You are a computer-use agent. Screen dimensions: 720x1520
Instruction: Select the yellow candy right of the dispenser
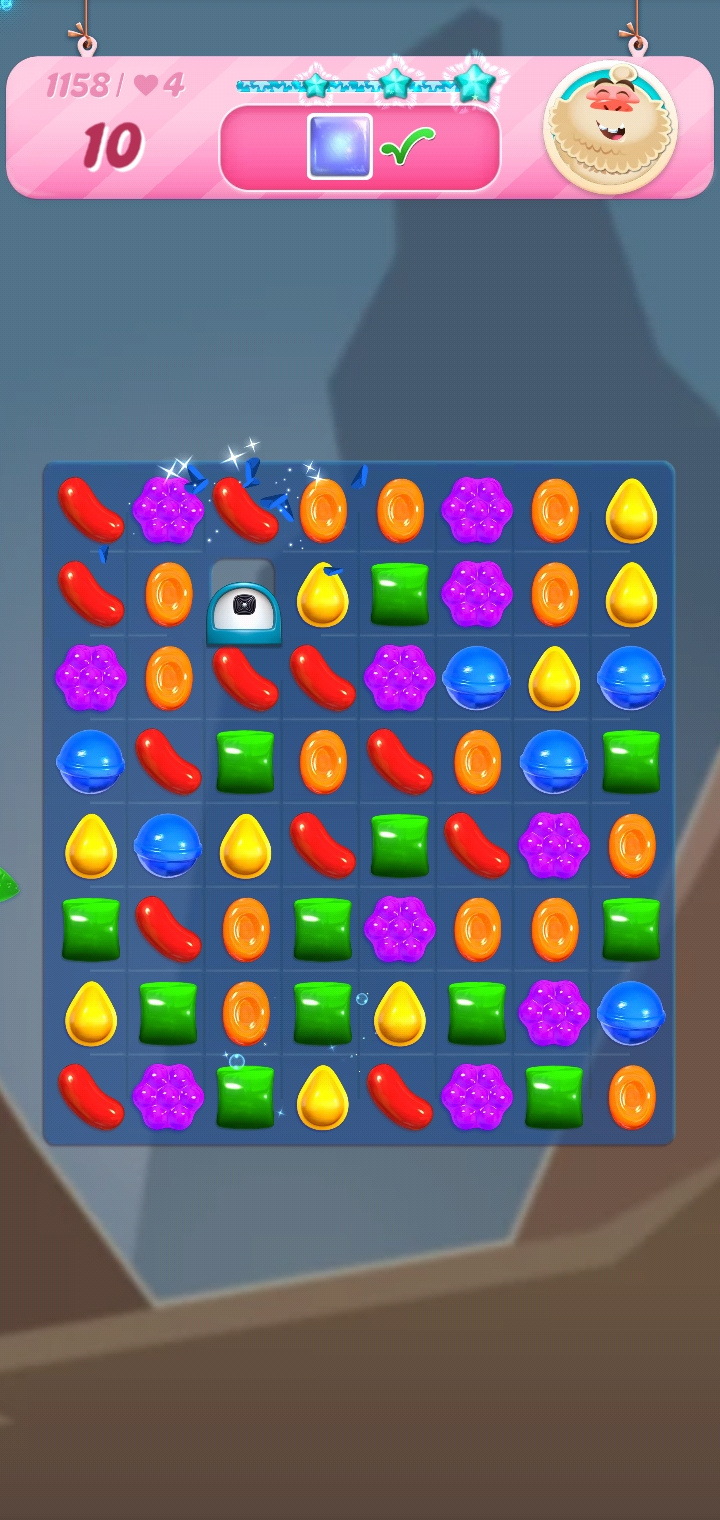[323, 595]
